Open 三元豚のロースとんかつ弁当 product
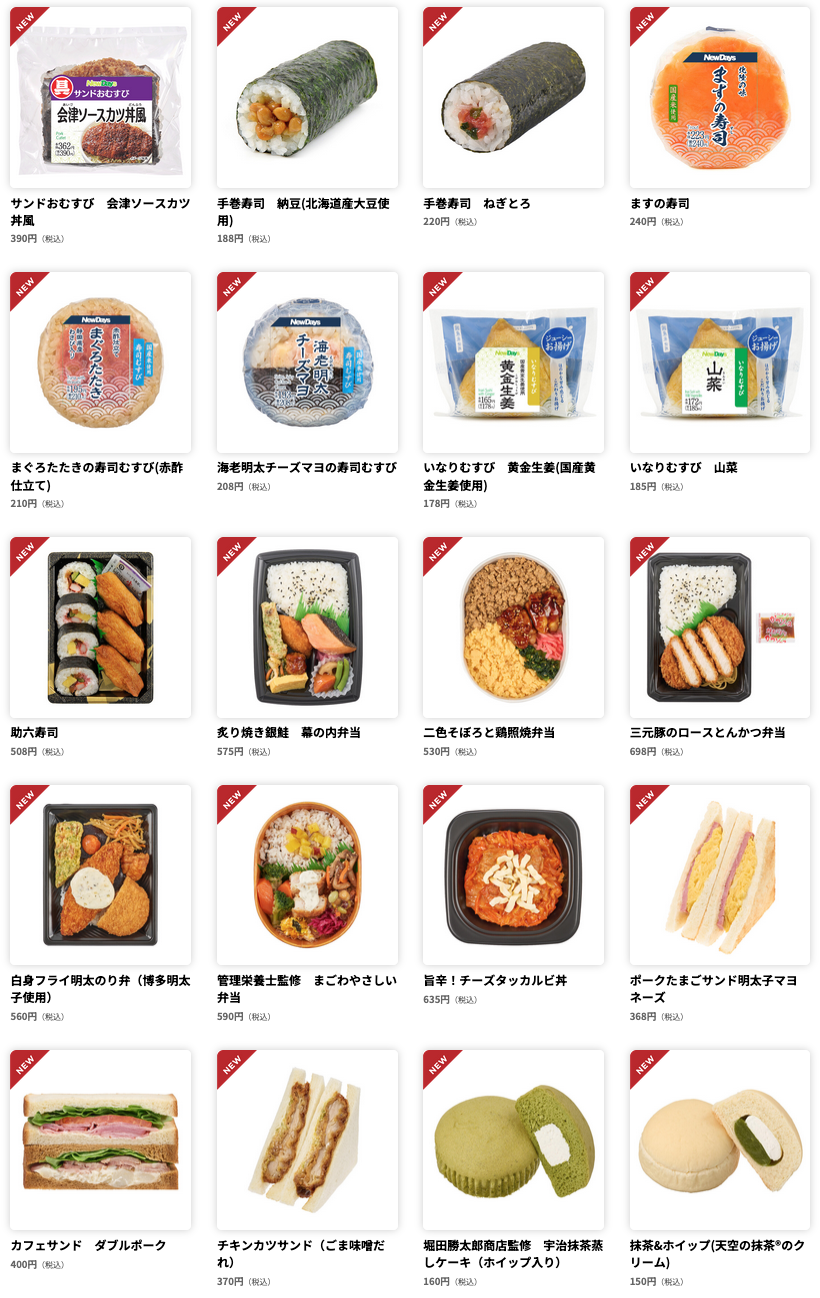820x1298 pixels. point(720,627)
